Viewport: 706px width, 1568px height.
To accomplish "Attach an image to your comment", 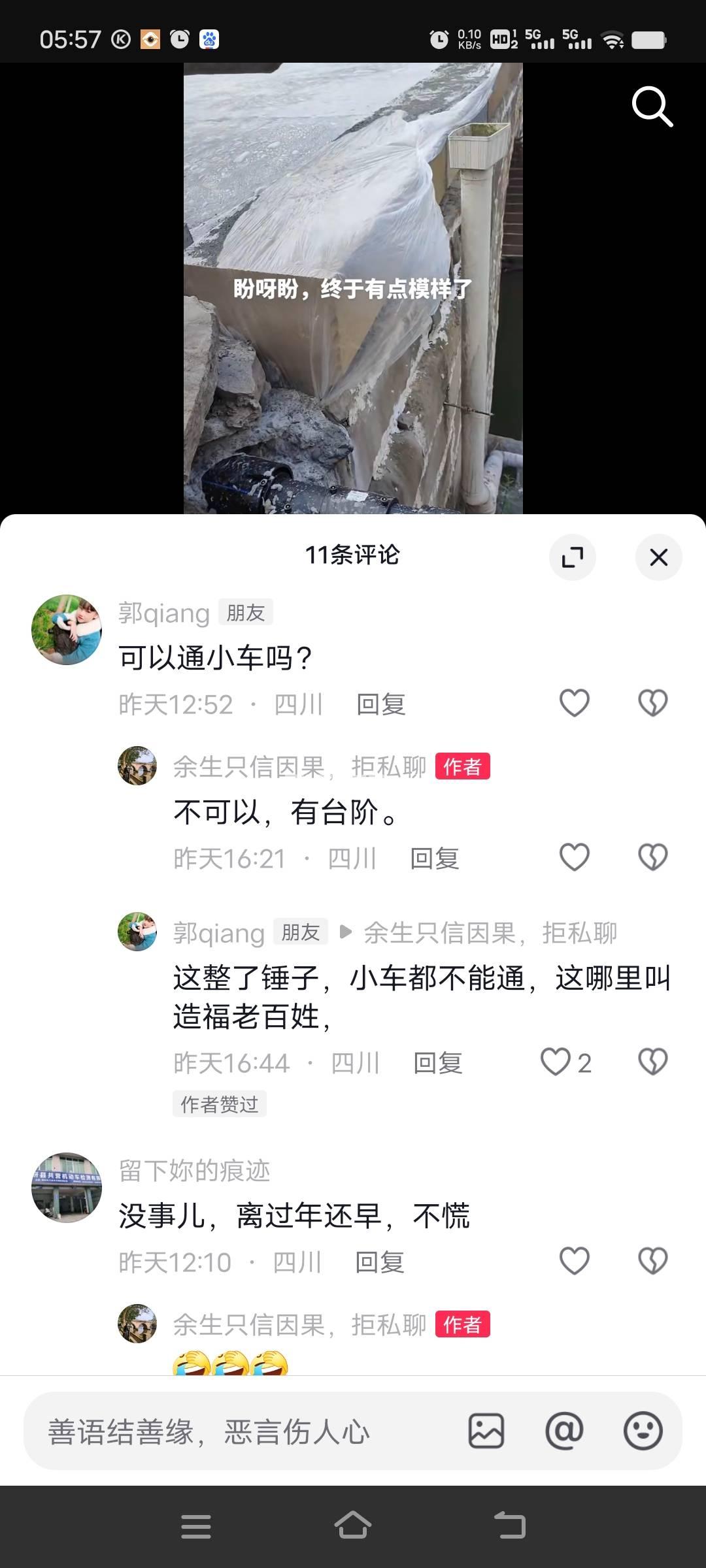I will point(486,1431).
